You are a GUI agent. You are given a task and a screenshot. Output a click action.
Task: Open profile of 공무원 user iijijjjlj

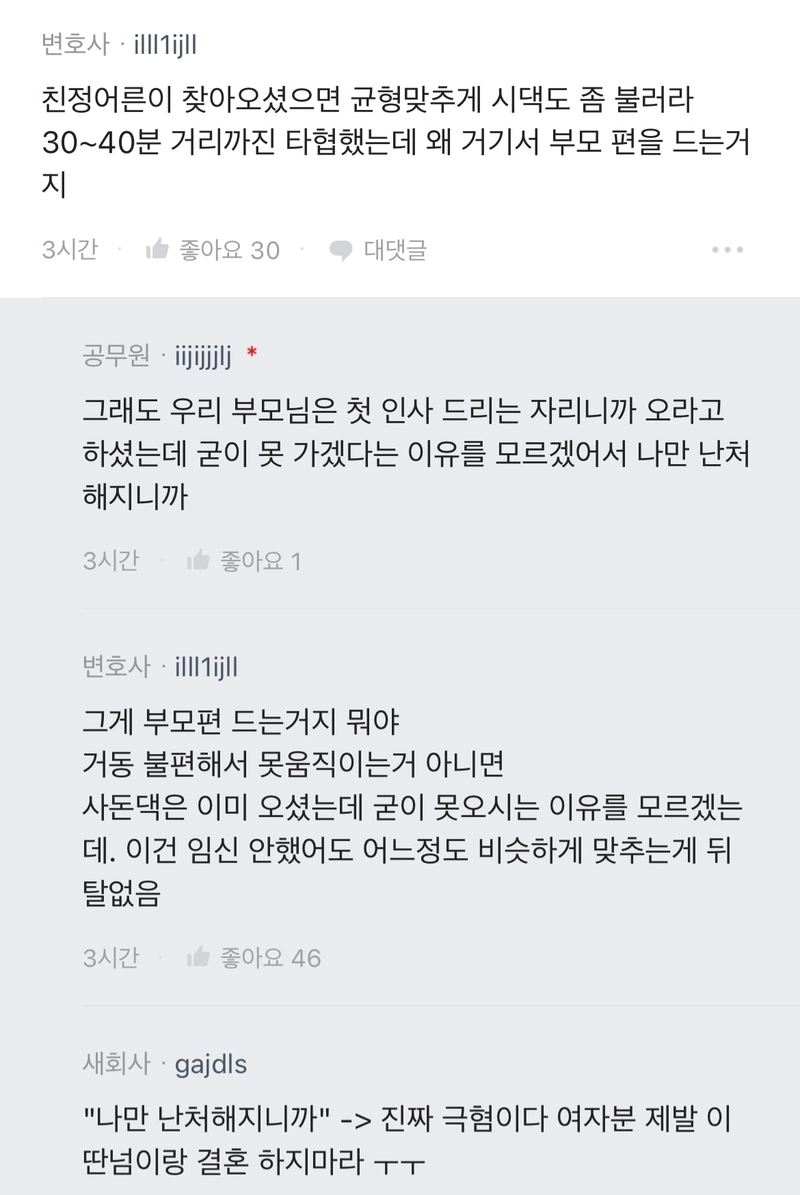[x=203, y=355]
